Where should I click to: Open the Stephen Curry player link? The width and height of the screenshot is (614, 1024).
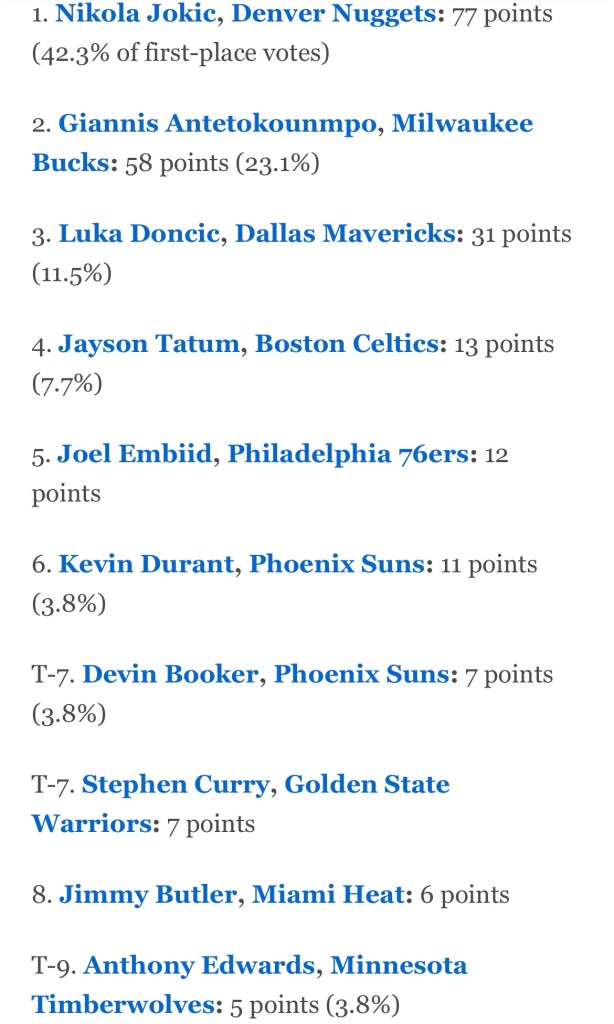[x=174, y=784]
